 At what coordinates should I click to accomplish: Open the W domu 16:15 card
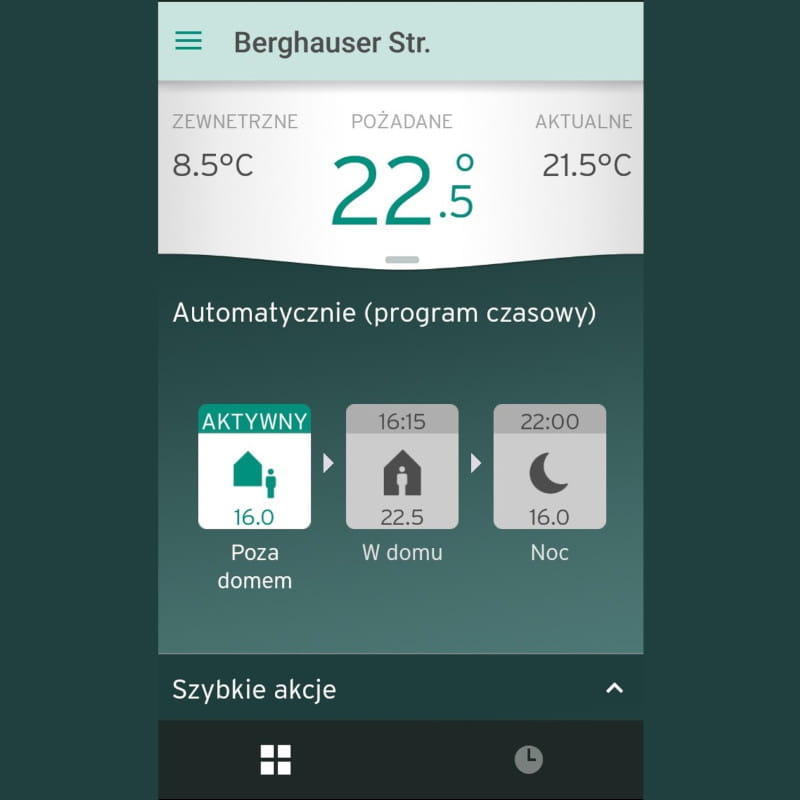(402, 467)
